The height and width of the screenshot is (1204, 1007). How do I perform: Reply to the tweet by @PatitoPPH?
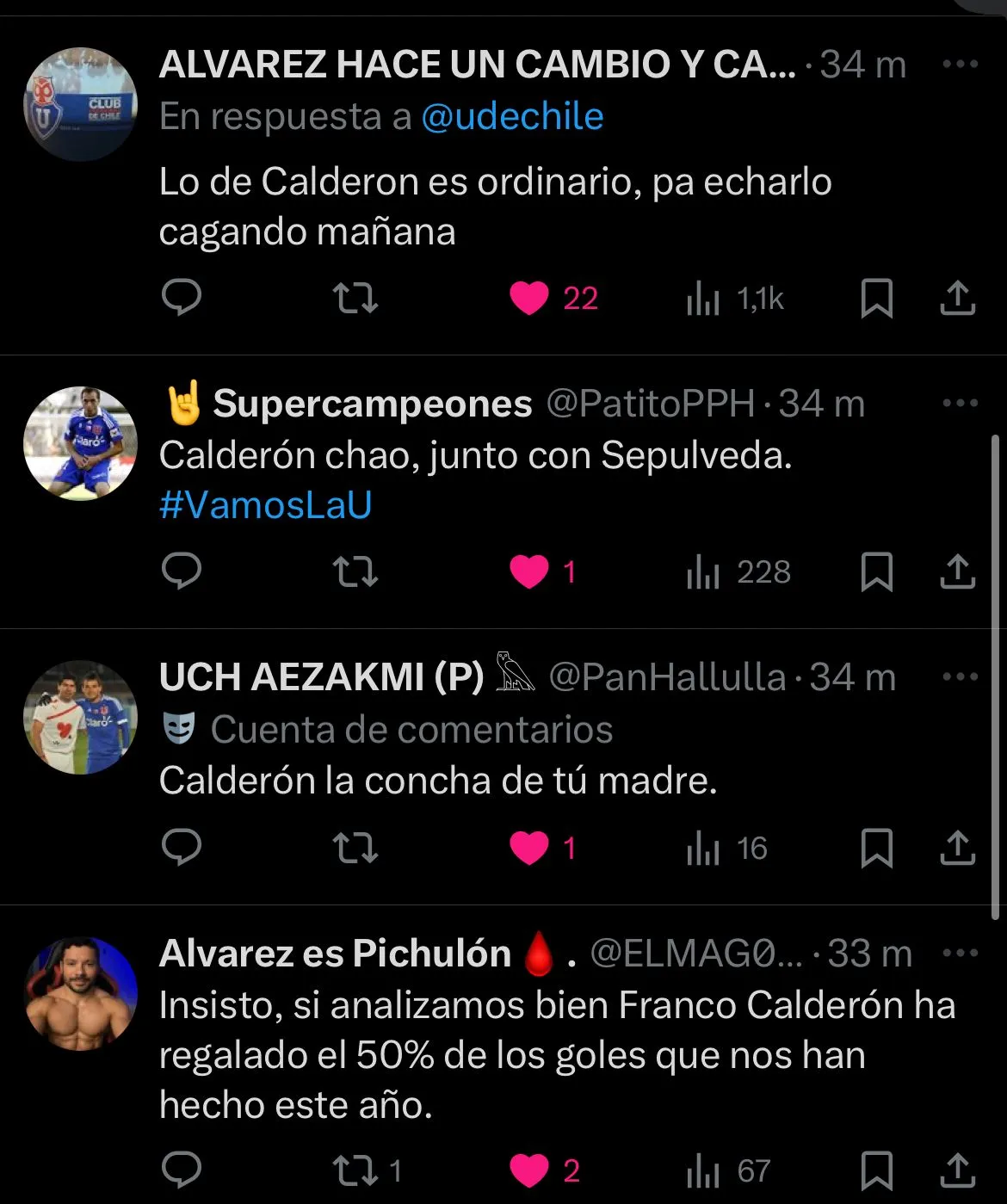182,571
